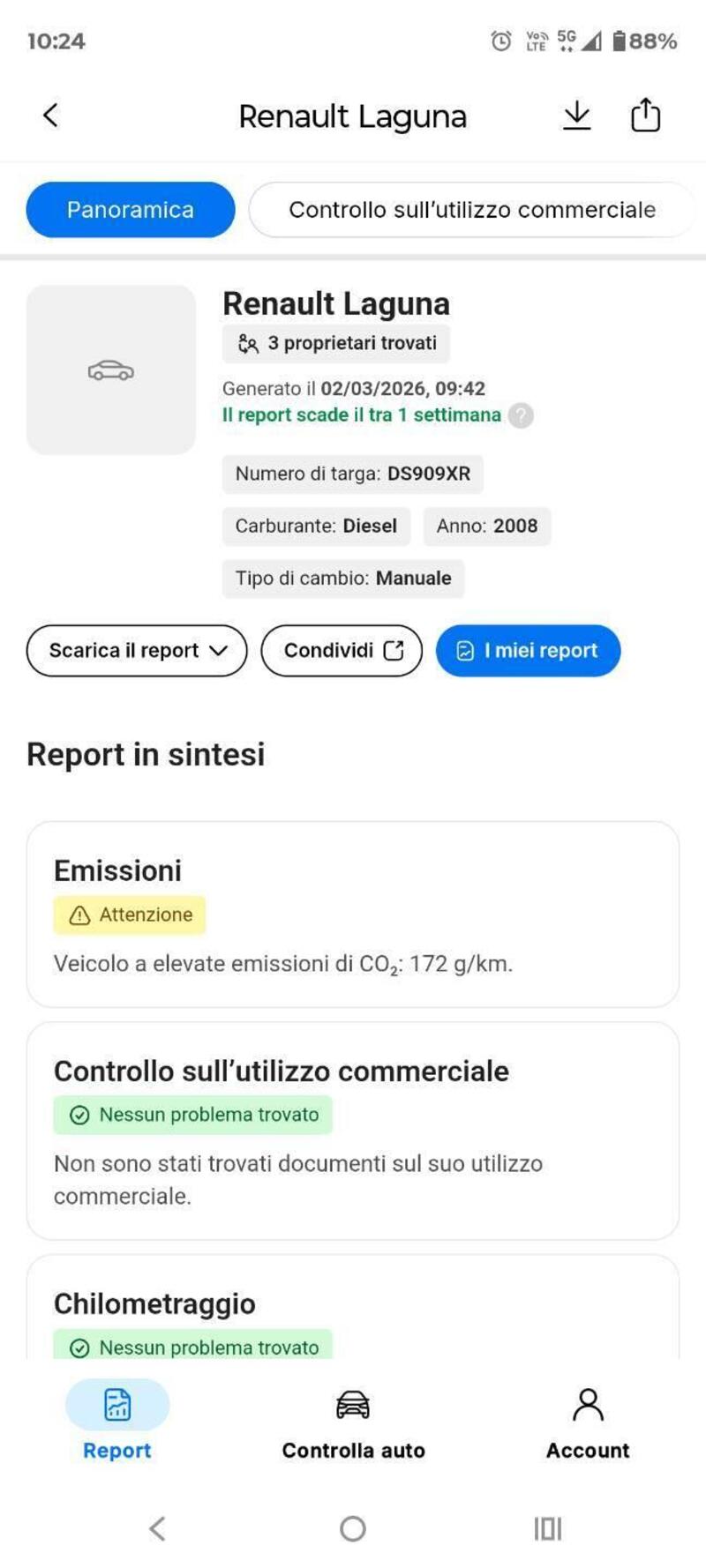Switch to Controllo sull'utilizzo commerciale tab
This screenshot has height=1568, width=706.
[473, 209]
